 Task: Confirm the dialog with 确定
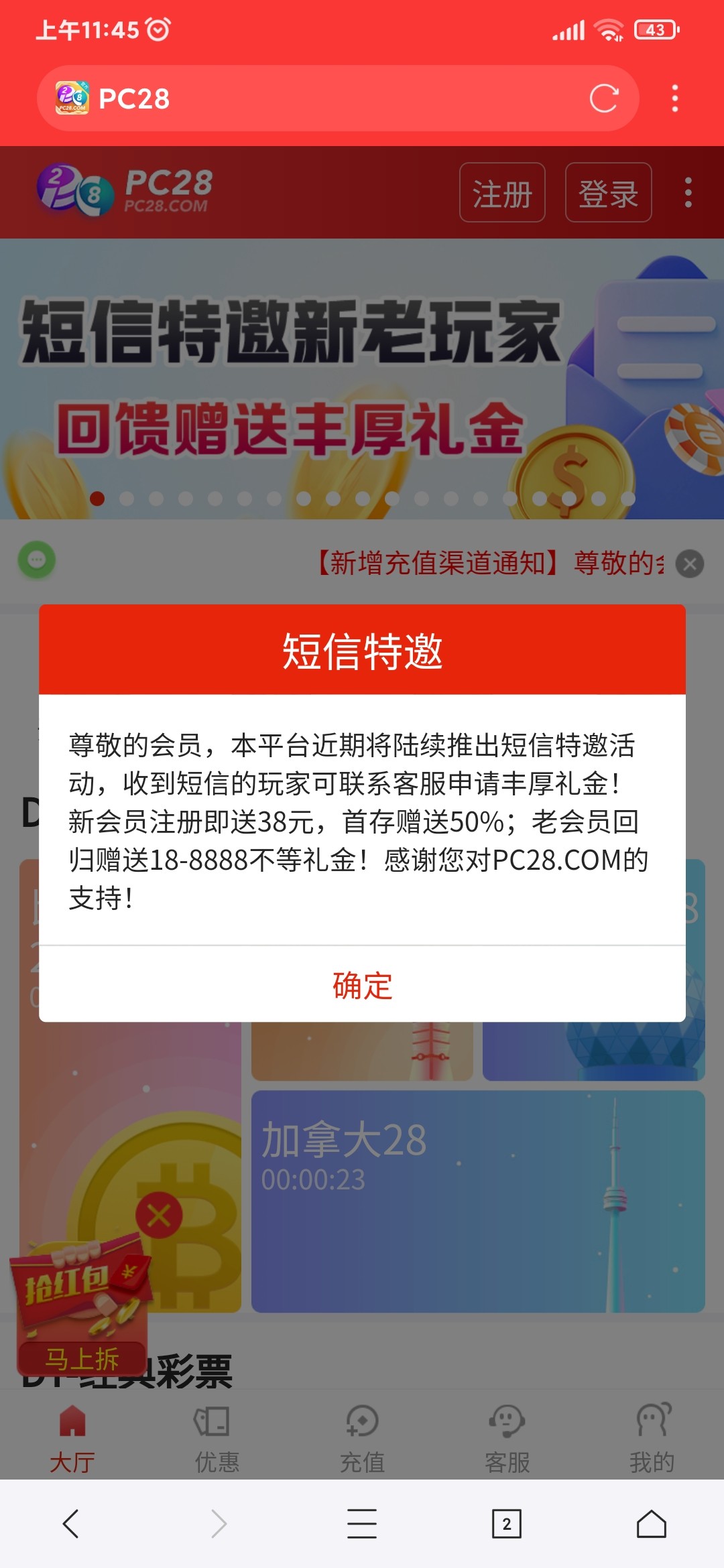point(362,985)
